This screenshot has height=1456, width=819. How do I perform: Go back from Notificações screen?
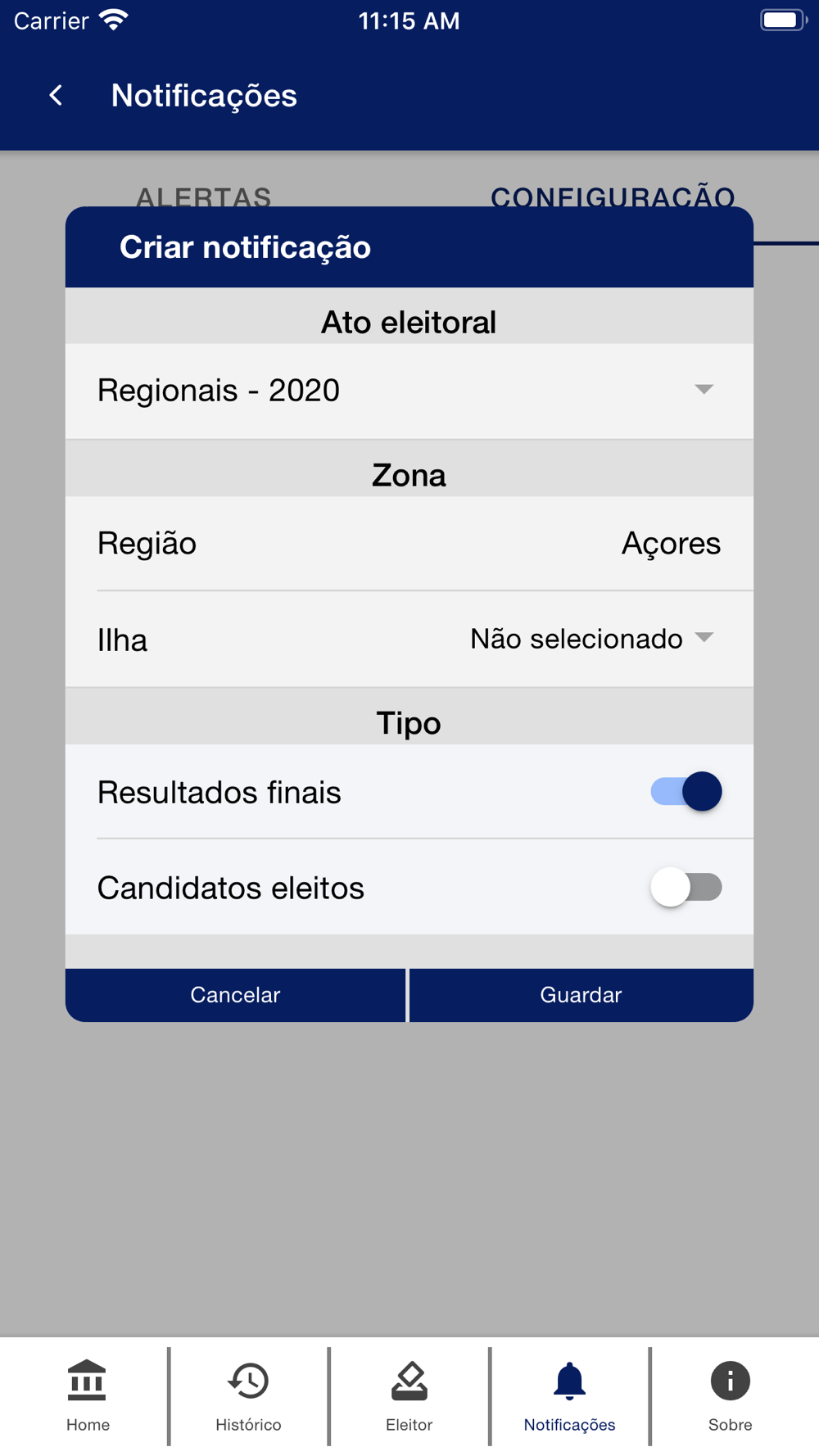[56, 96]
